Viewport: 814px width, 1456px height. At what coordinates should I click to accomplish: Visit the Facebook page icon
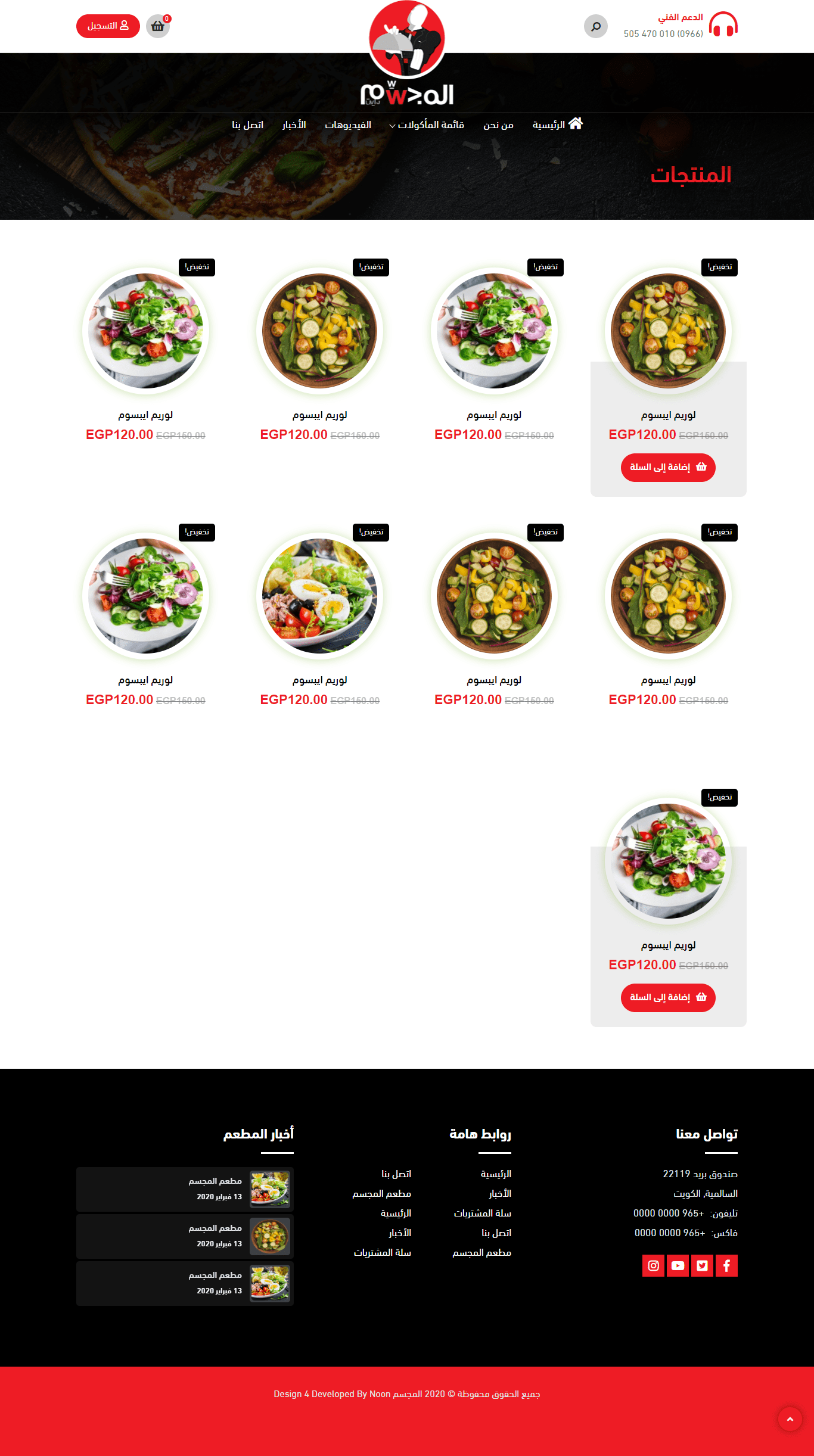coord(726,1266)
